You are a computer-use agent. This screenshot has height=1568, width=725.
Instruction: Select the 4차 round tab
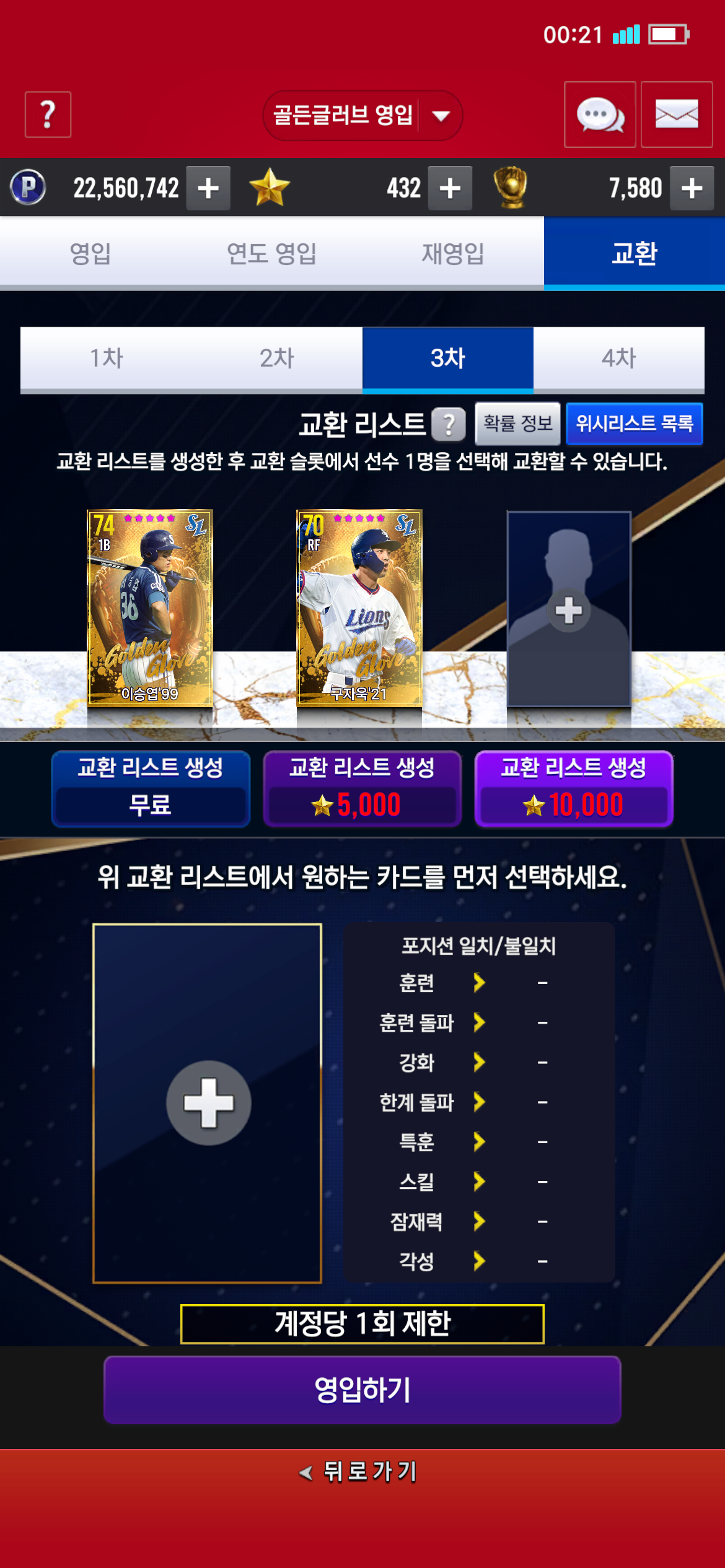coord(618,358)
